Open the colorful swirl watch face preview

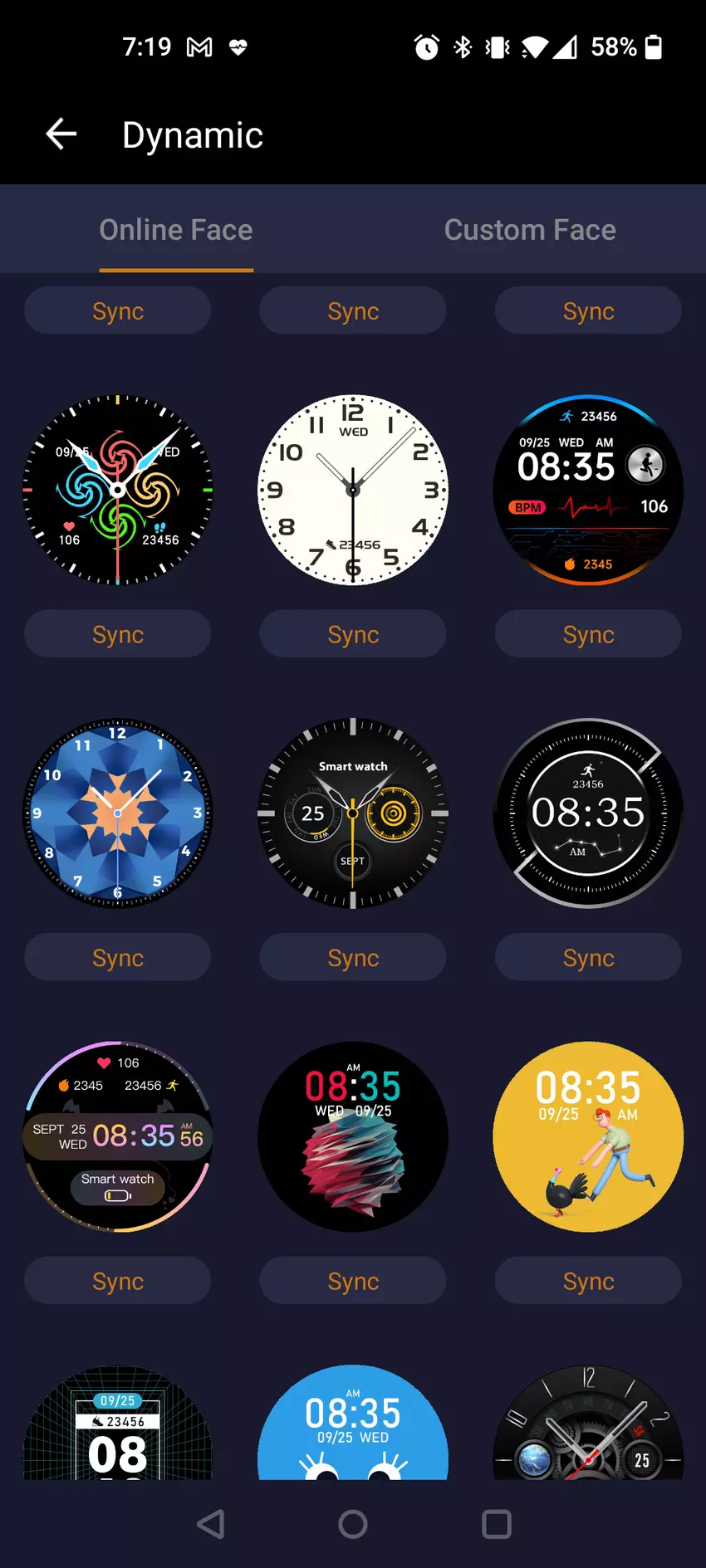tap(118, 490)
